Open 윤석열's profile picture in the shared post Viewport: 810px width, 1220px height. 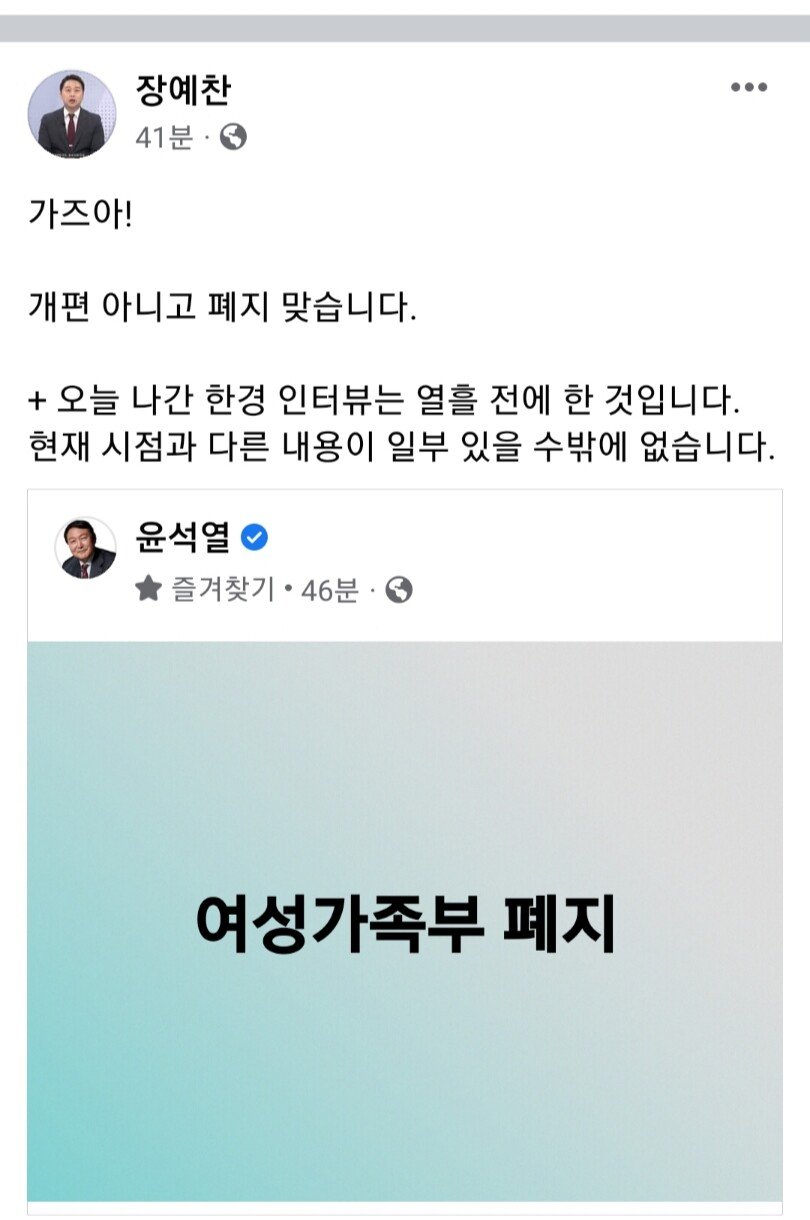pyautogui.click(x=85, y=548)
